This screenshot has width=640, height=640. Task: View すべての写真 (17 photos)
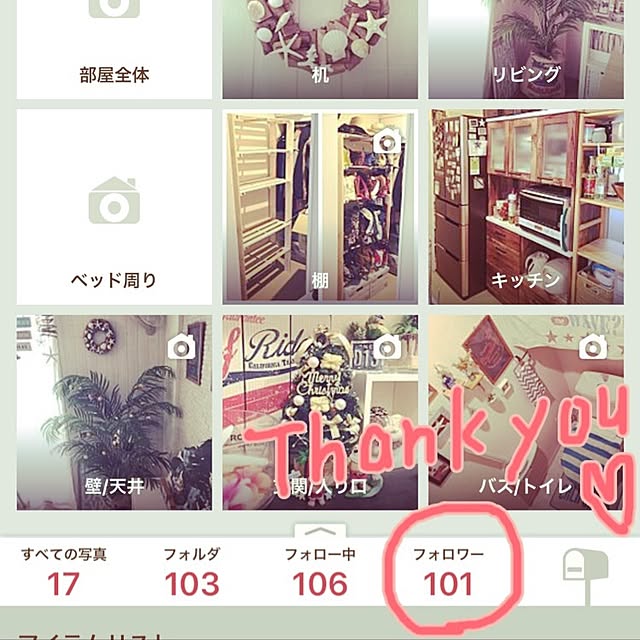pos(63,571)
